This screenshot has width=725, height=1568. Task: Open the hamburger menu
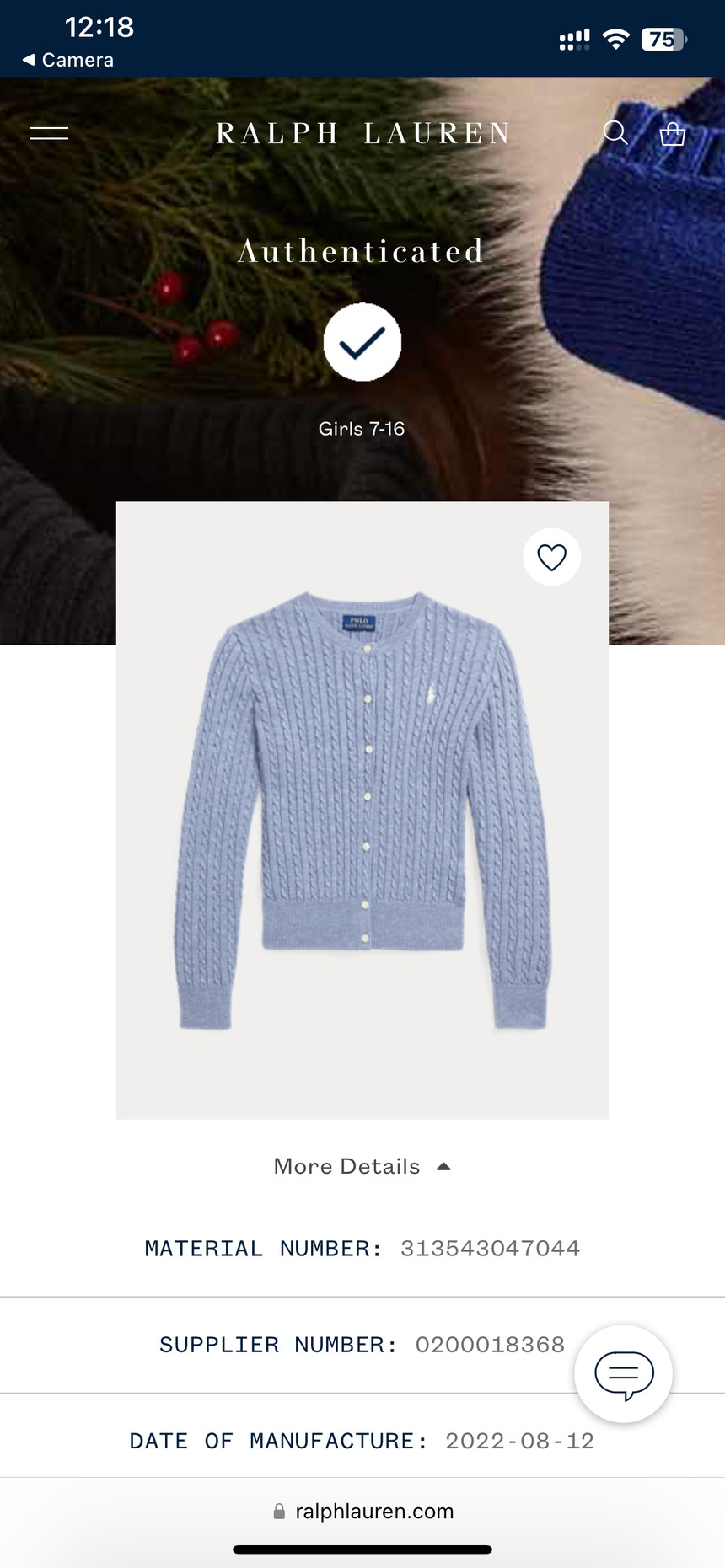(49, 133)
